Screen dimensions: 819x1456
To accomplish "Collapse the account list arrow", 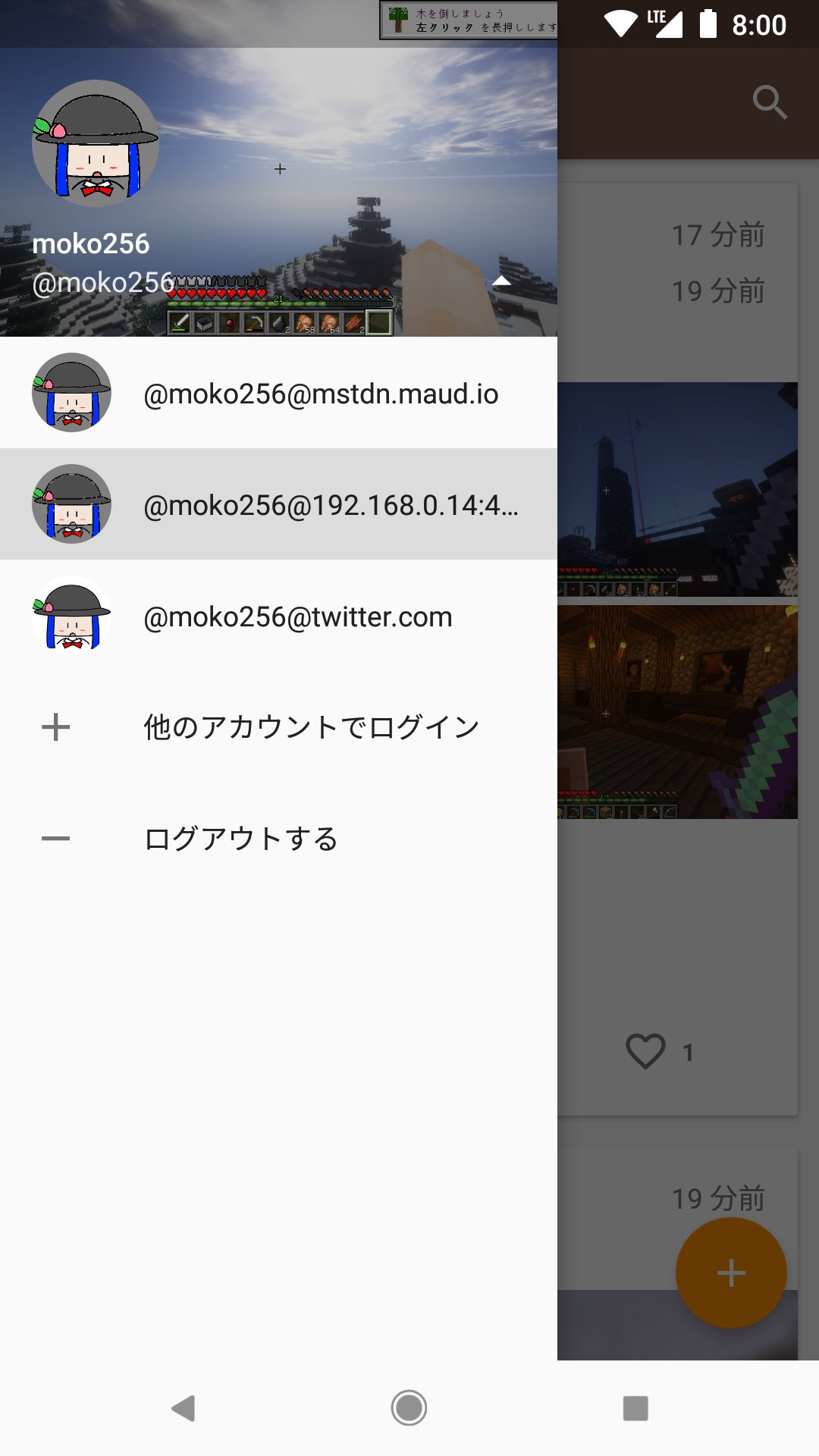I will (x=501, y=281).
